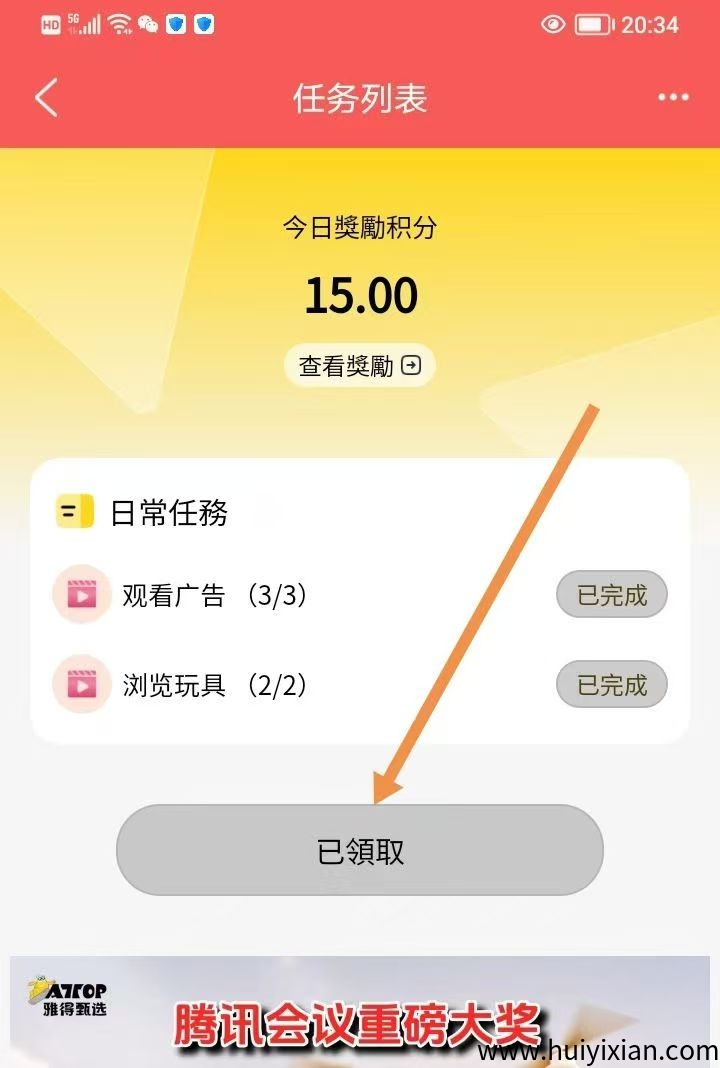
Task: Tap 查看奖励 to view rewards
Action: click(358, 364)
